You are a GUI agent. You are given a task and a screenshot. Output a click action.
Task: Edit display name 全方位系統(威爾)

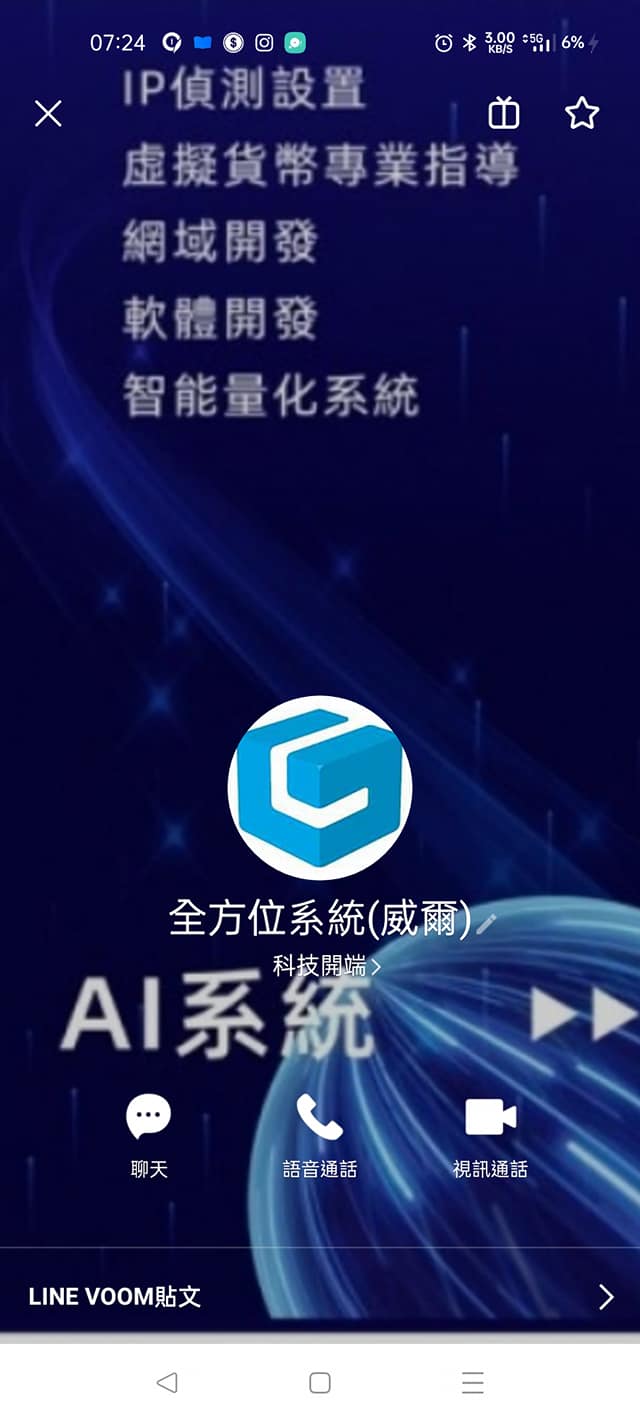tap(486, 923)
